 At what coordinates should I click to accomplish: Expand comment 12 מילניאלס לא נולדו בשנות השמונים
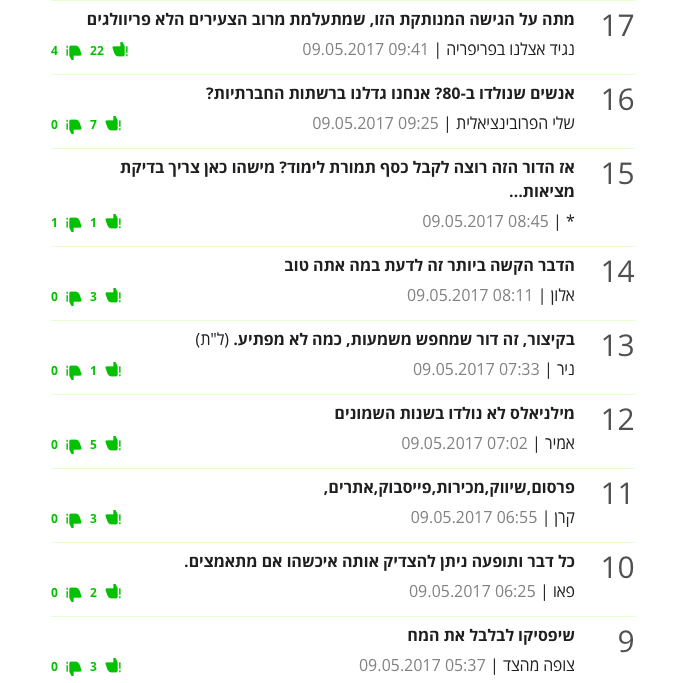(x=454, y=414)
